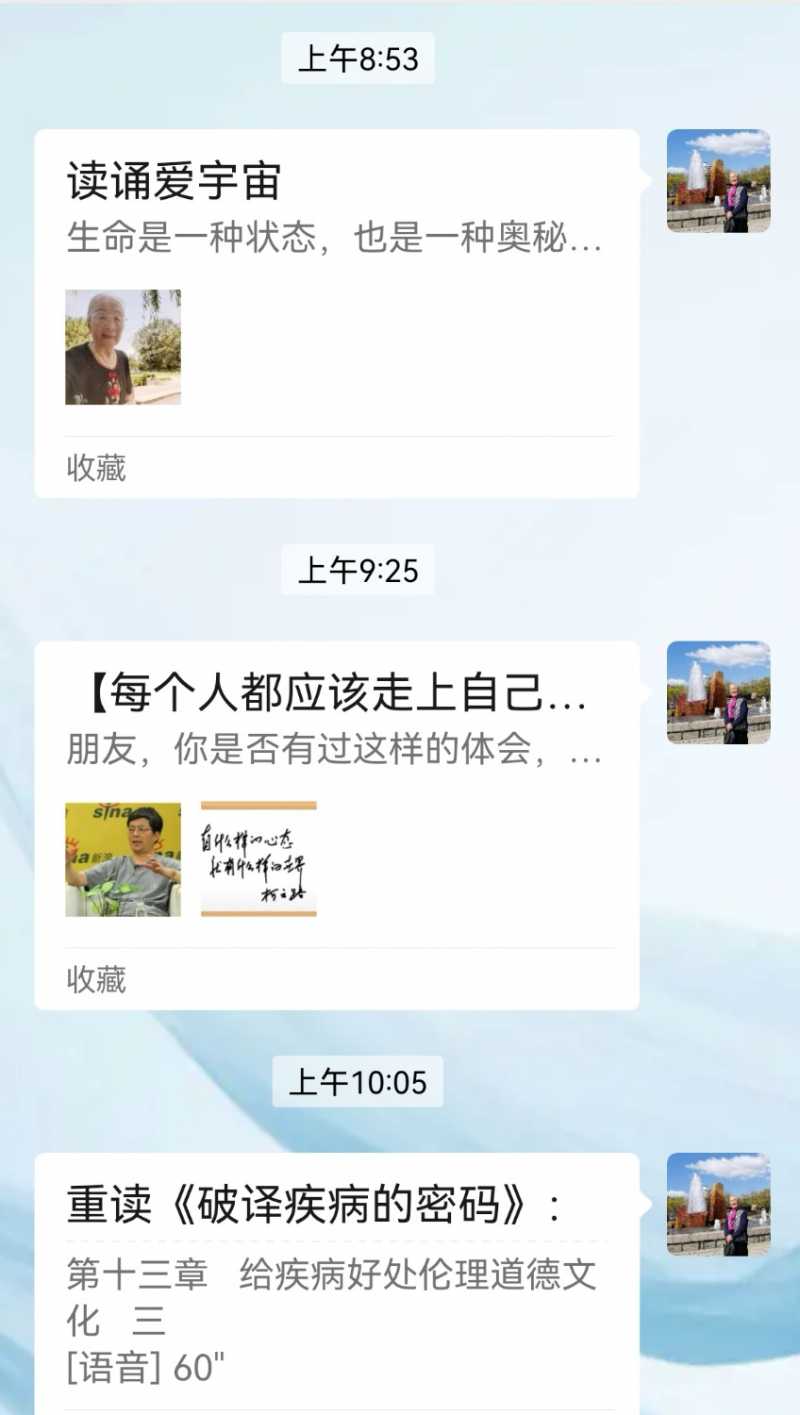Click the sender avatar beside the 9:25 message
The image size is (800, 1415).
click(x=718, y=691)
